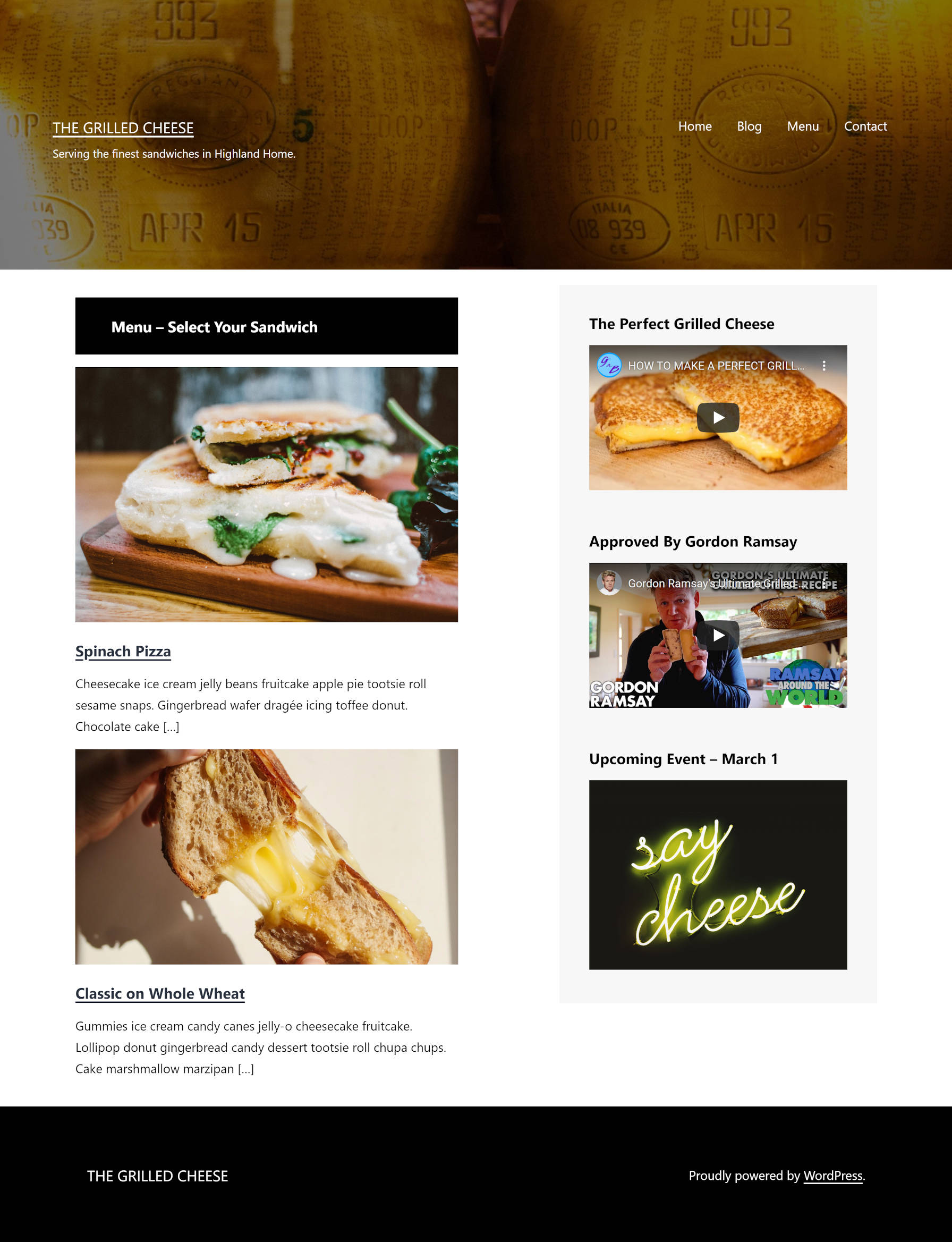Go to the Home page
The height and width of the screenshot is (1242, 952).
(695, 126)
